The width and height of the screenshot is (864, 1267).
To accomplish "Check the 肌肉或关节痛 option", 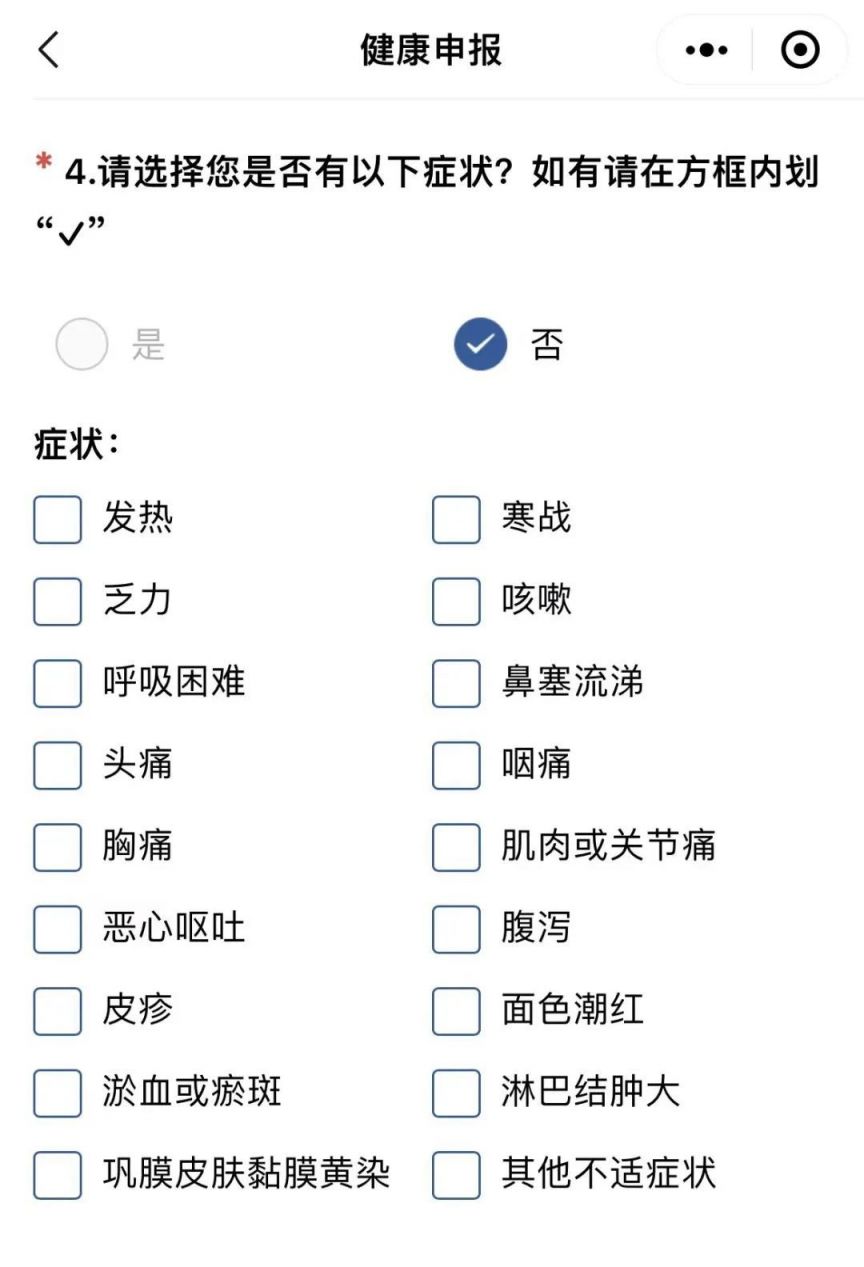I will pos(456,848).
